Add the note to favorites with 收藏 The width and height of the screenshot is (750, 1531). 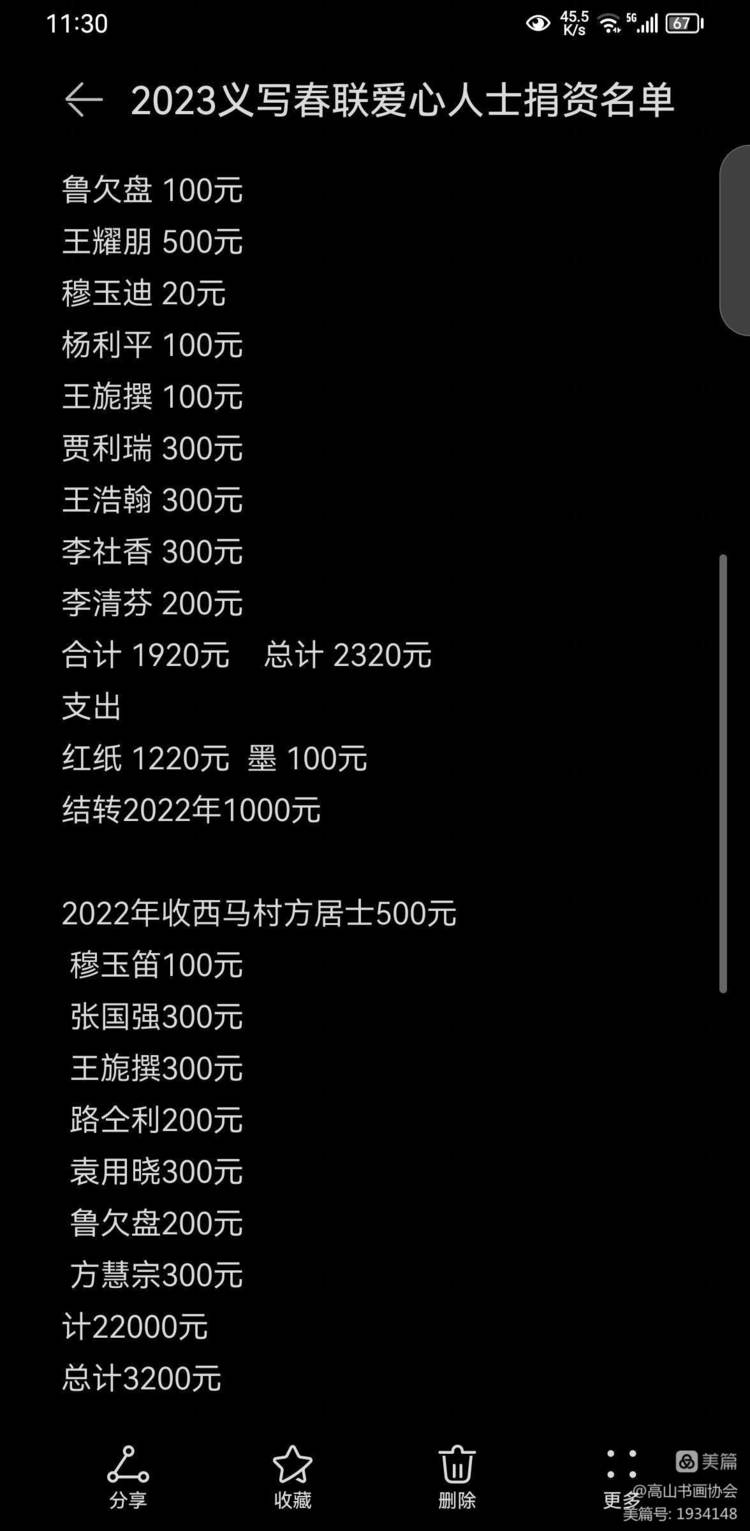(292, 1477)
